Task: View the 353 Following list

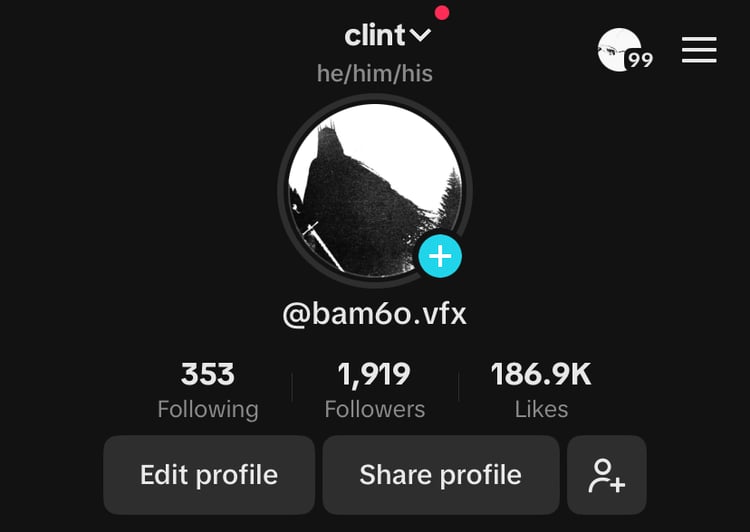Action: point(208,390)
